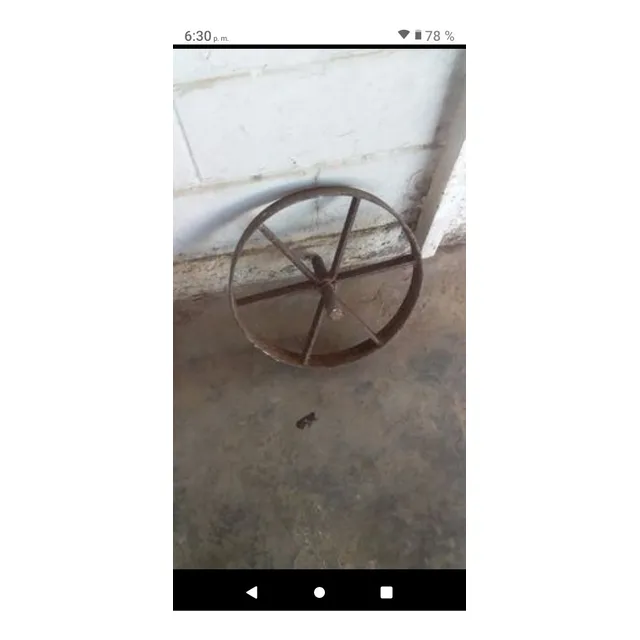This screenshot has width=640, height=640.
Task: Go back using the navigation bar arrow
Action: click(x=251, y=592)
